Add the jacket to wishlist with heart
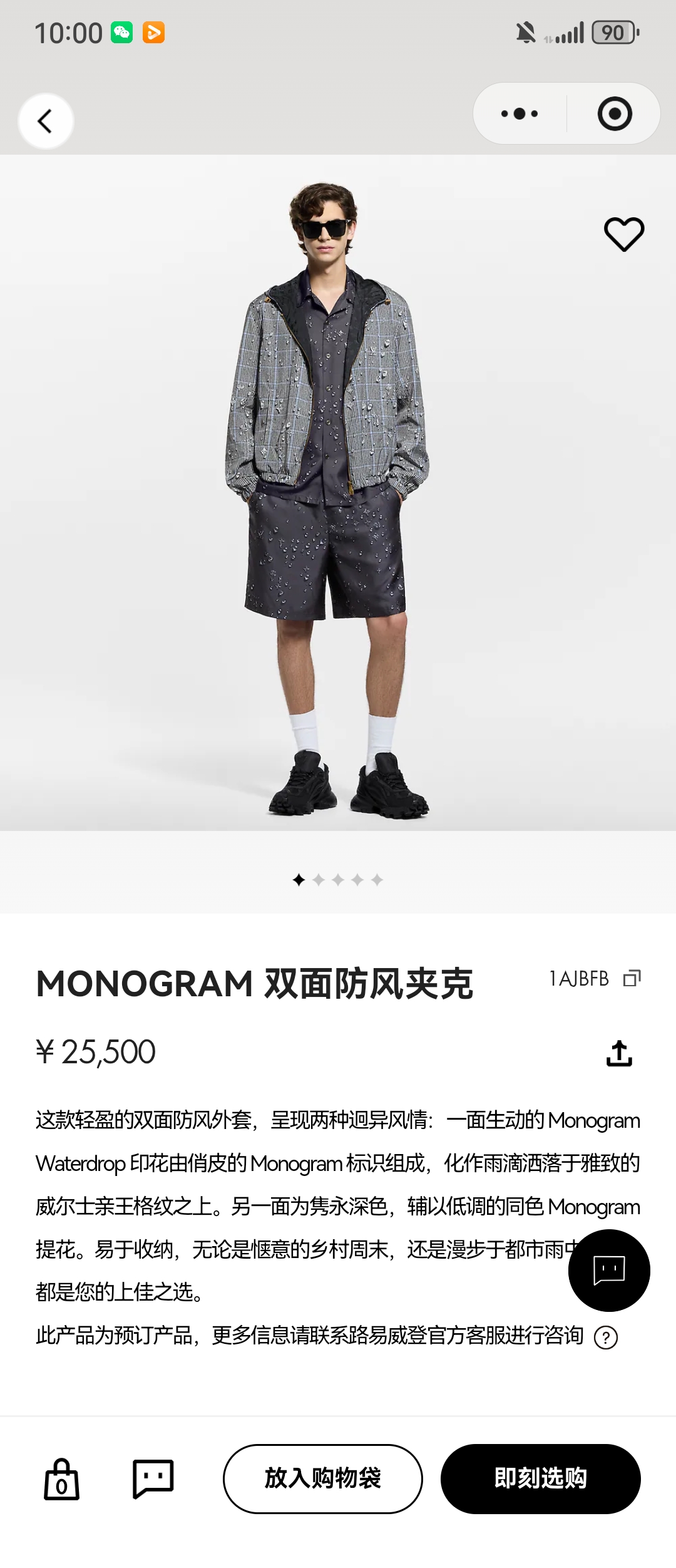The width and height of the screenshot is (676, 1568). point(623,234)
